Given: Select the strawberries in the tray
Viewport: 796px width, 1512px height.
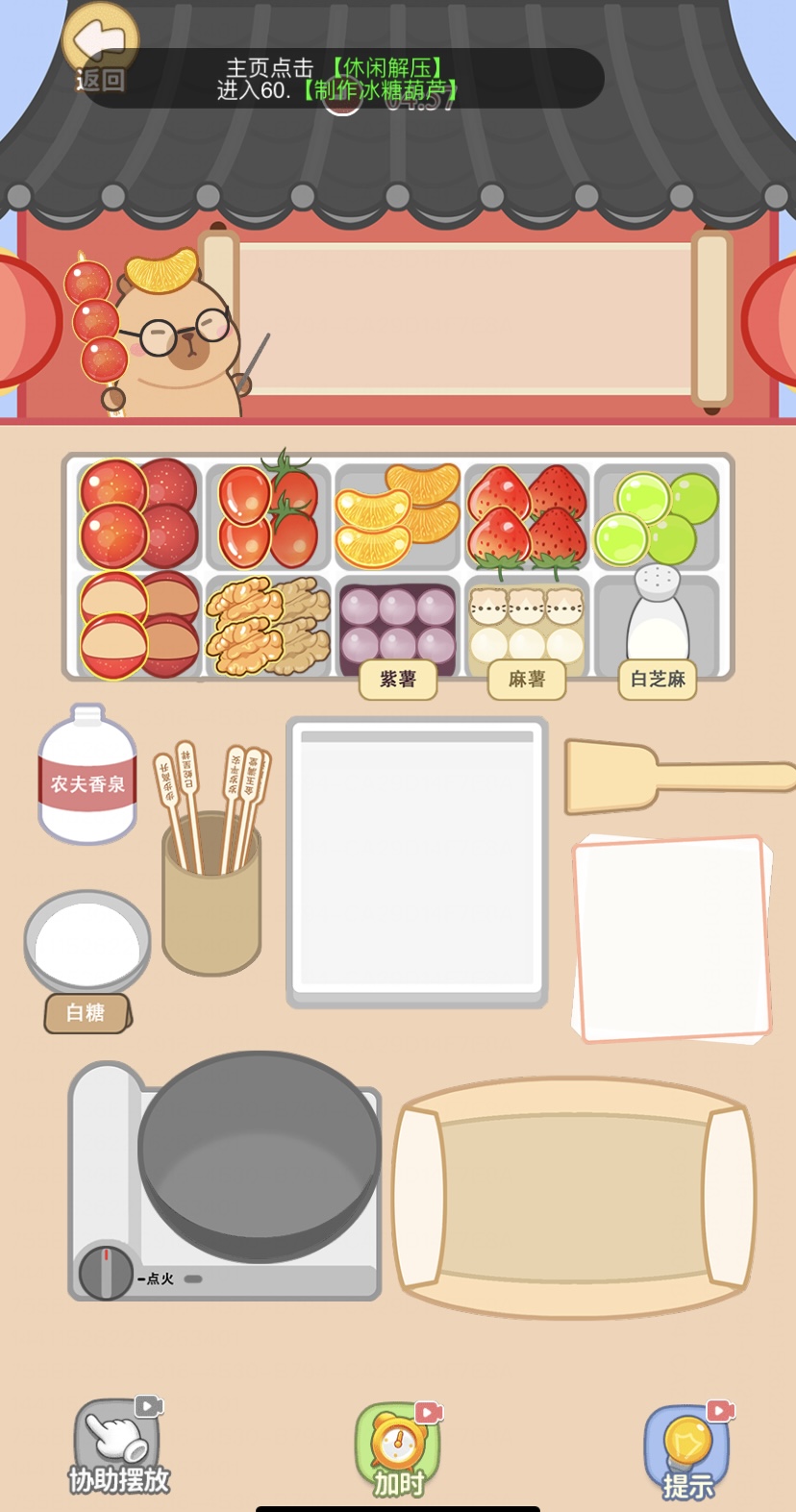Looking at the screenshot, I should 527,515.
